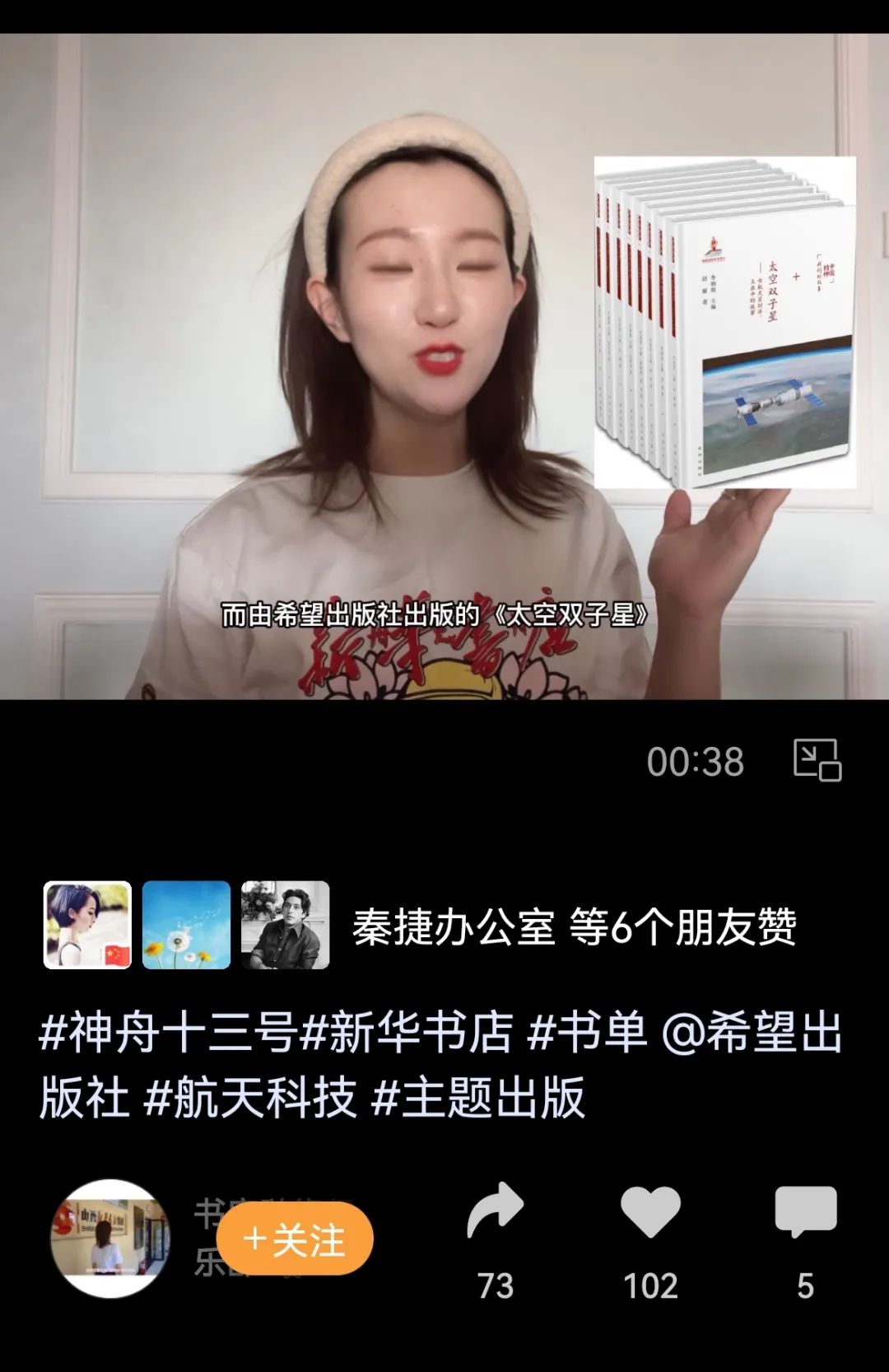Open hashtag #新华书店
889x1372 pixels.
coord(407,1032)
